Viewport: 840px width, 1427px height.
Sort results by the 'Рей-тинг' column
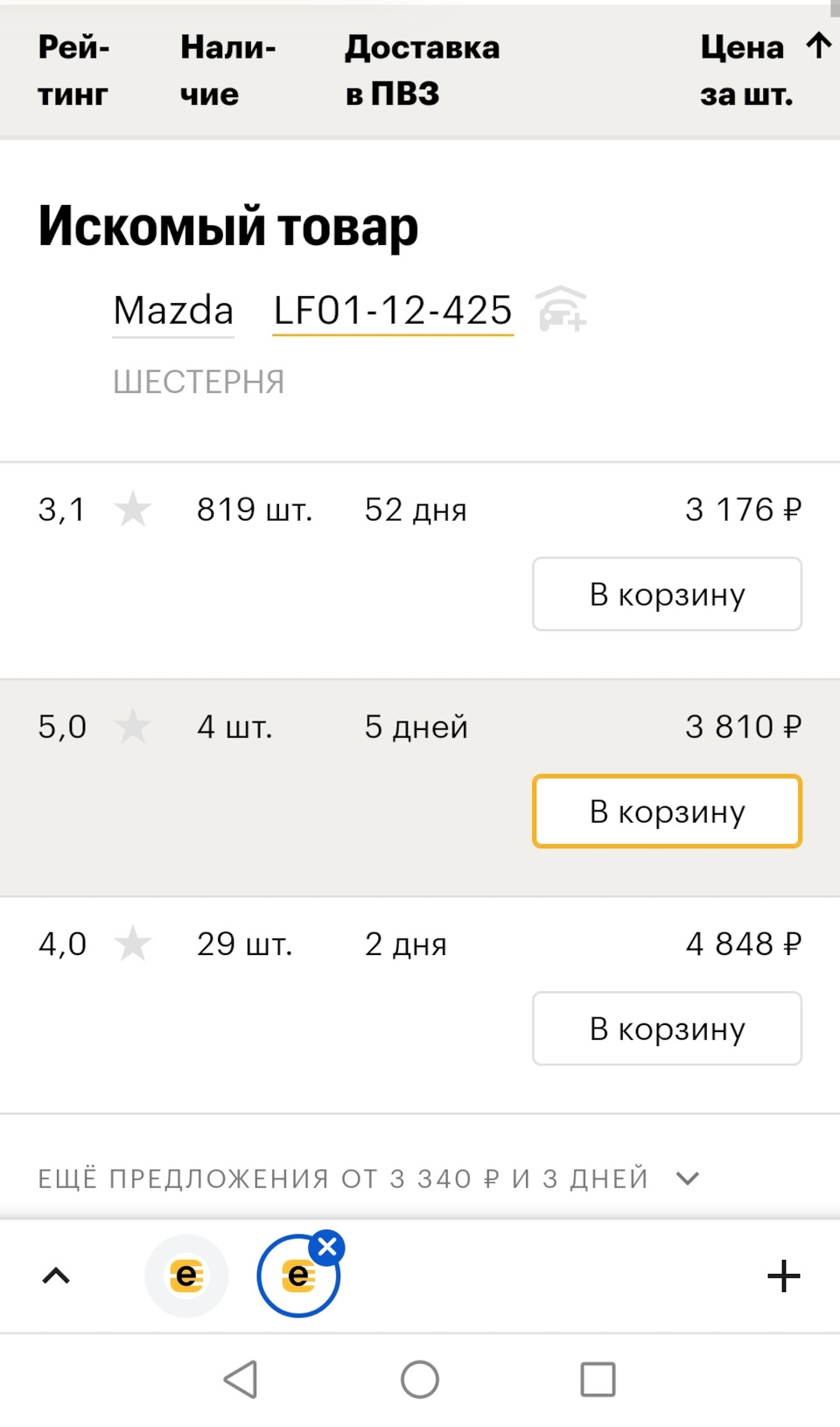73,70
